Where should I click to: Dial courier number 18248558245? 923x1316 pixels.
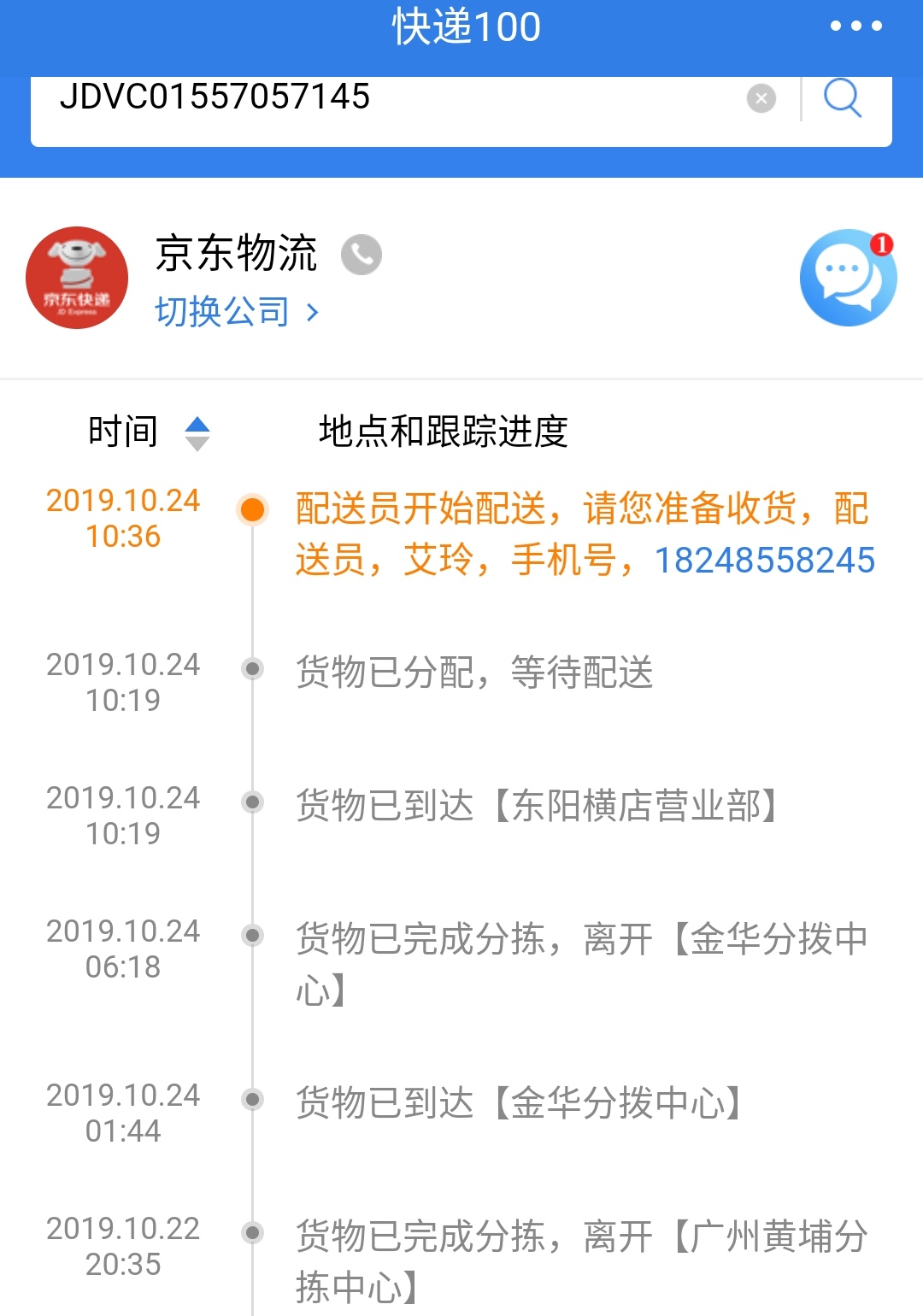pos(765,561)
